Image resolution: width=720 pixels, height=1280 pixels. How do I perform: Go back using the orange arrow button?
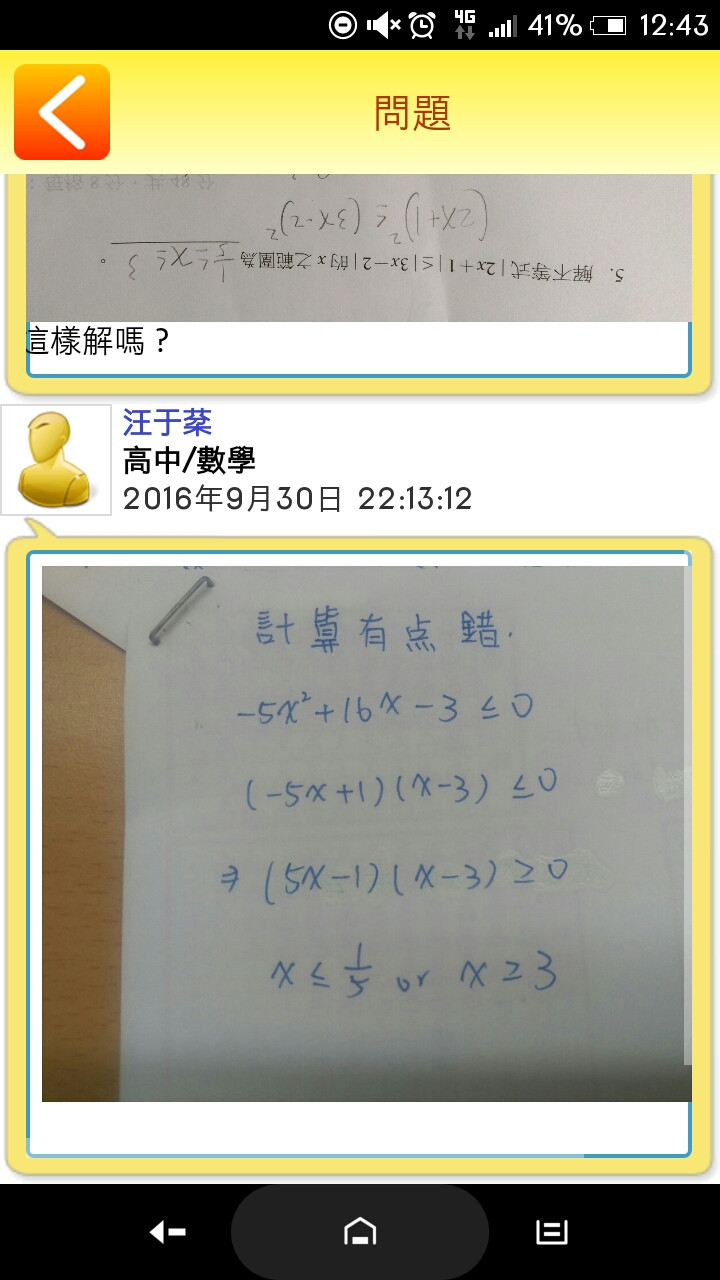point(62,112)
